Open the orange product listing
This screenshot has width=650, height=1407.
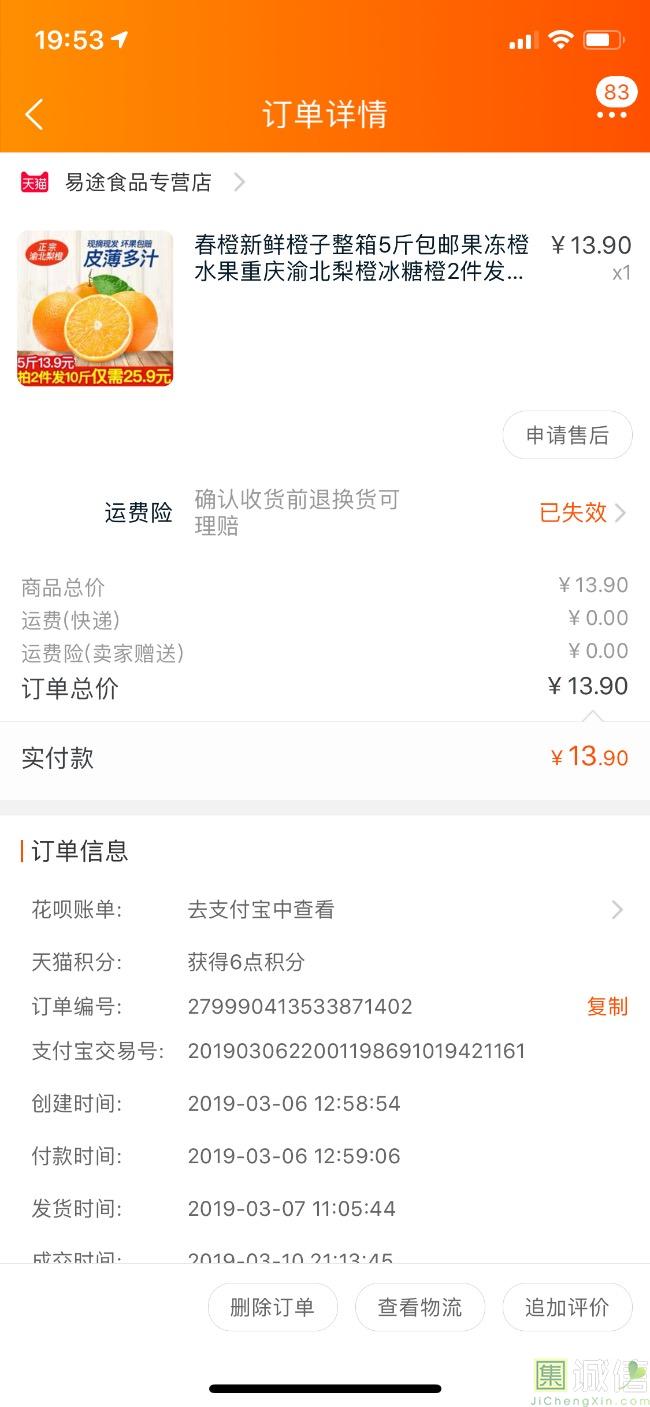[325, 309]
